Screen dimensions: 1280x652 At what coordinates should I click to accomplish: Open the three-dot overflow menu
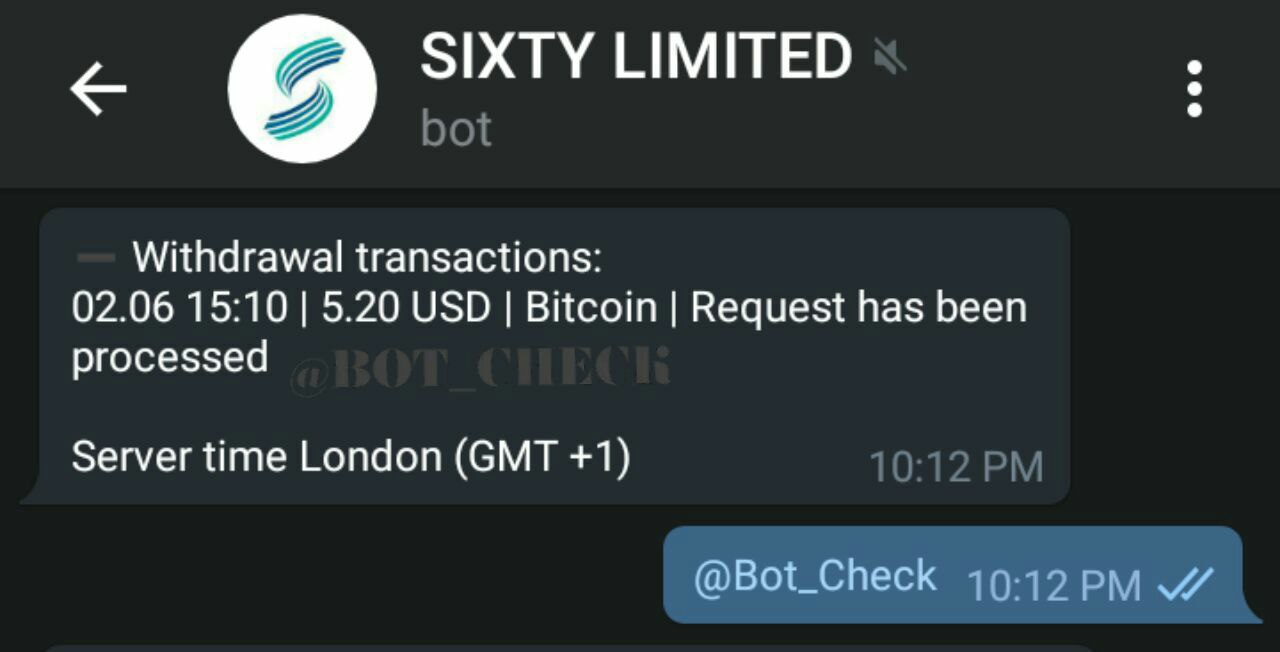pyautogui.click(x=1194, y=89)
